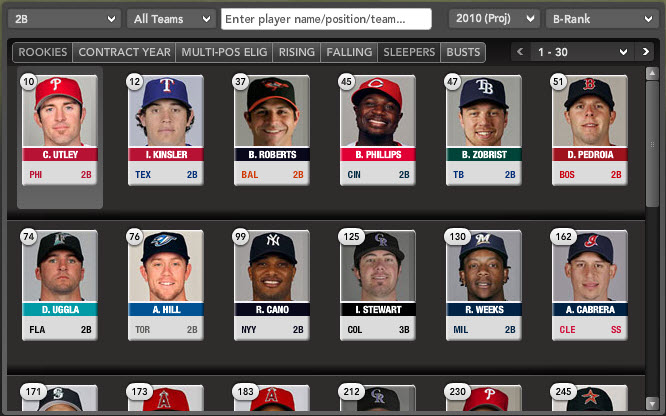Screen dimensions: 666x416
Task: Select the D. Pedroia card
Action: [590, 130]
